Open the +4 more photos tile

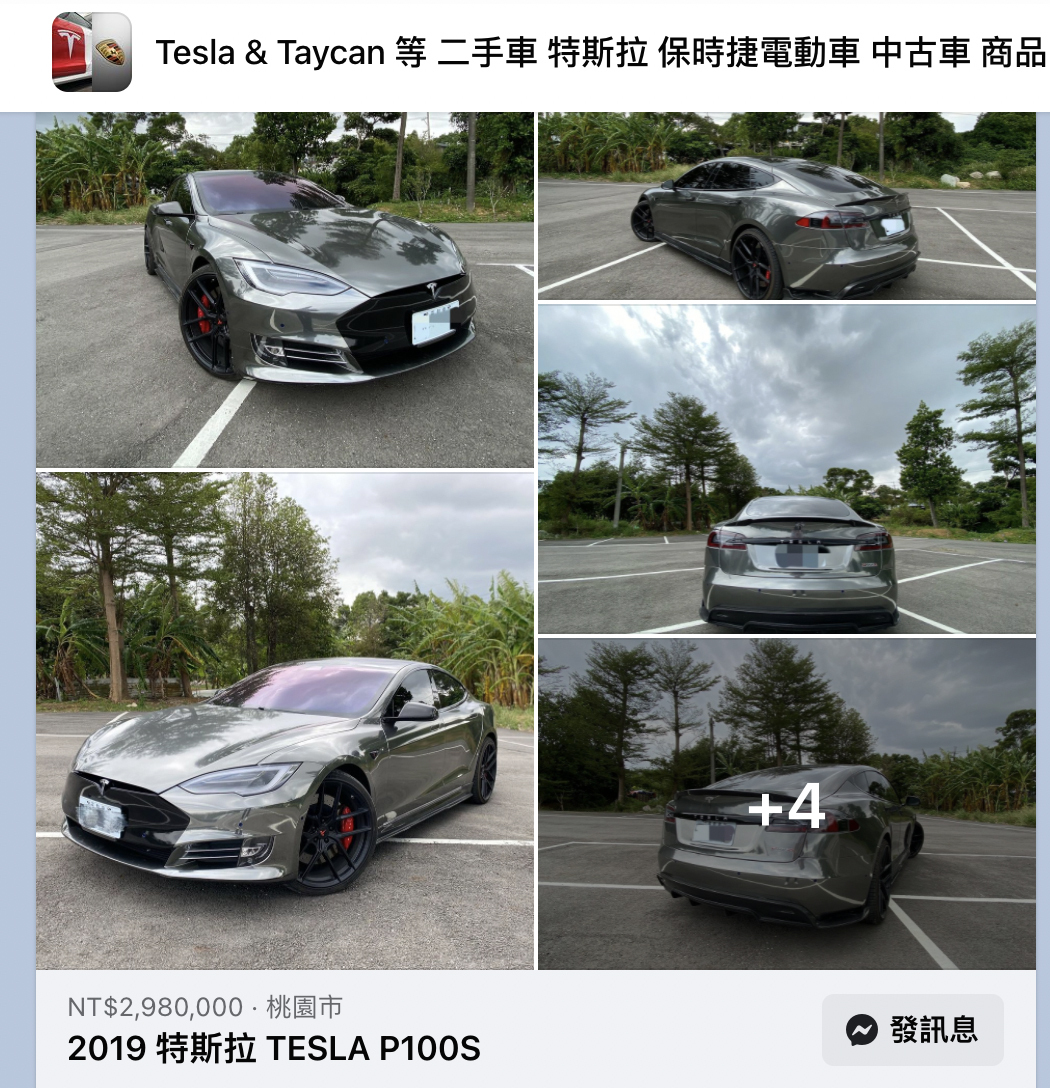pyautogui.click(x=787, y=805)
